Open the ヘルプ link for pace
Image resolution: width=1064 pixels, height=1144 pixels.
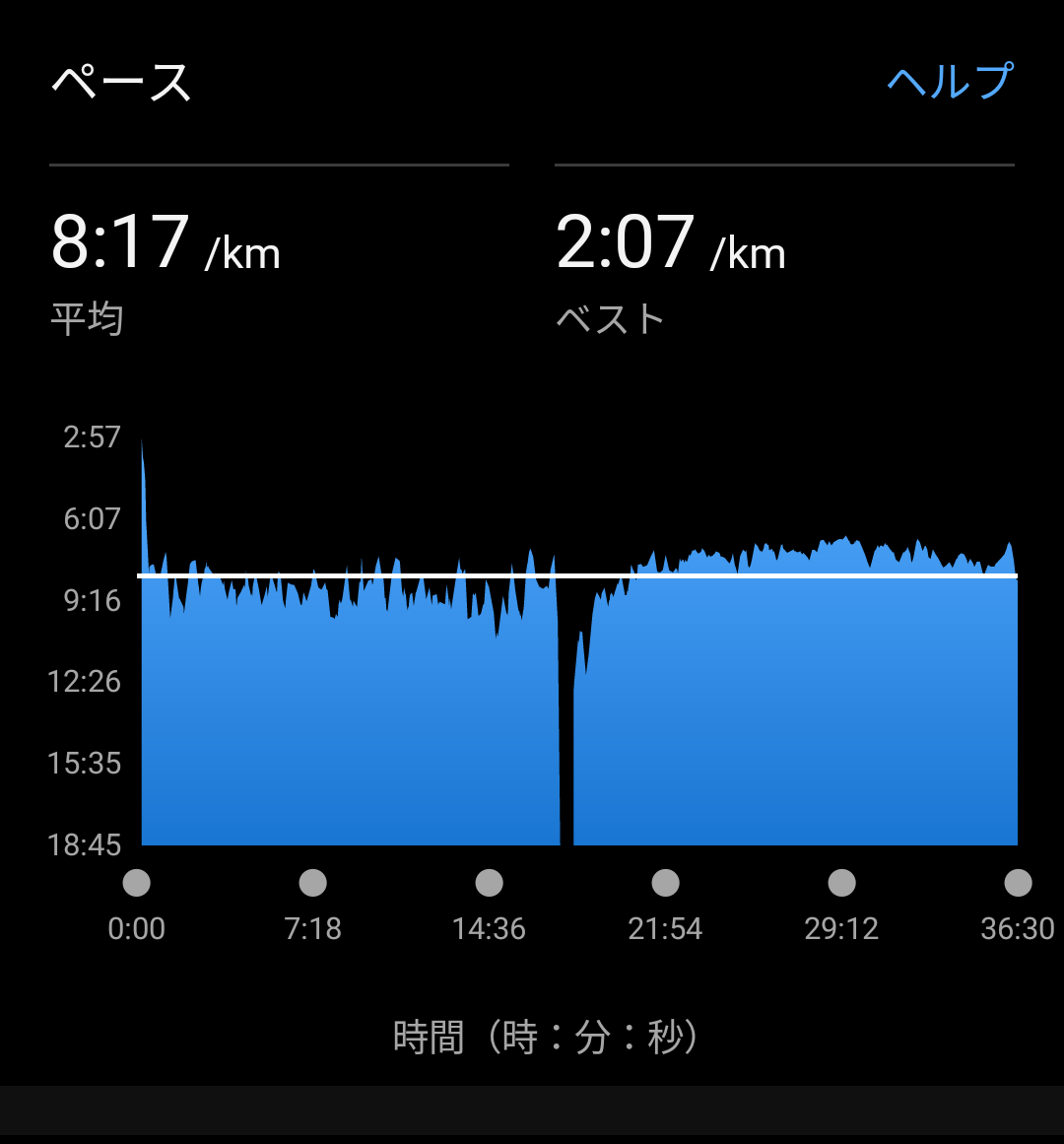pyautogui.click(x=950, y=81)
